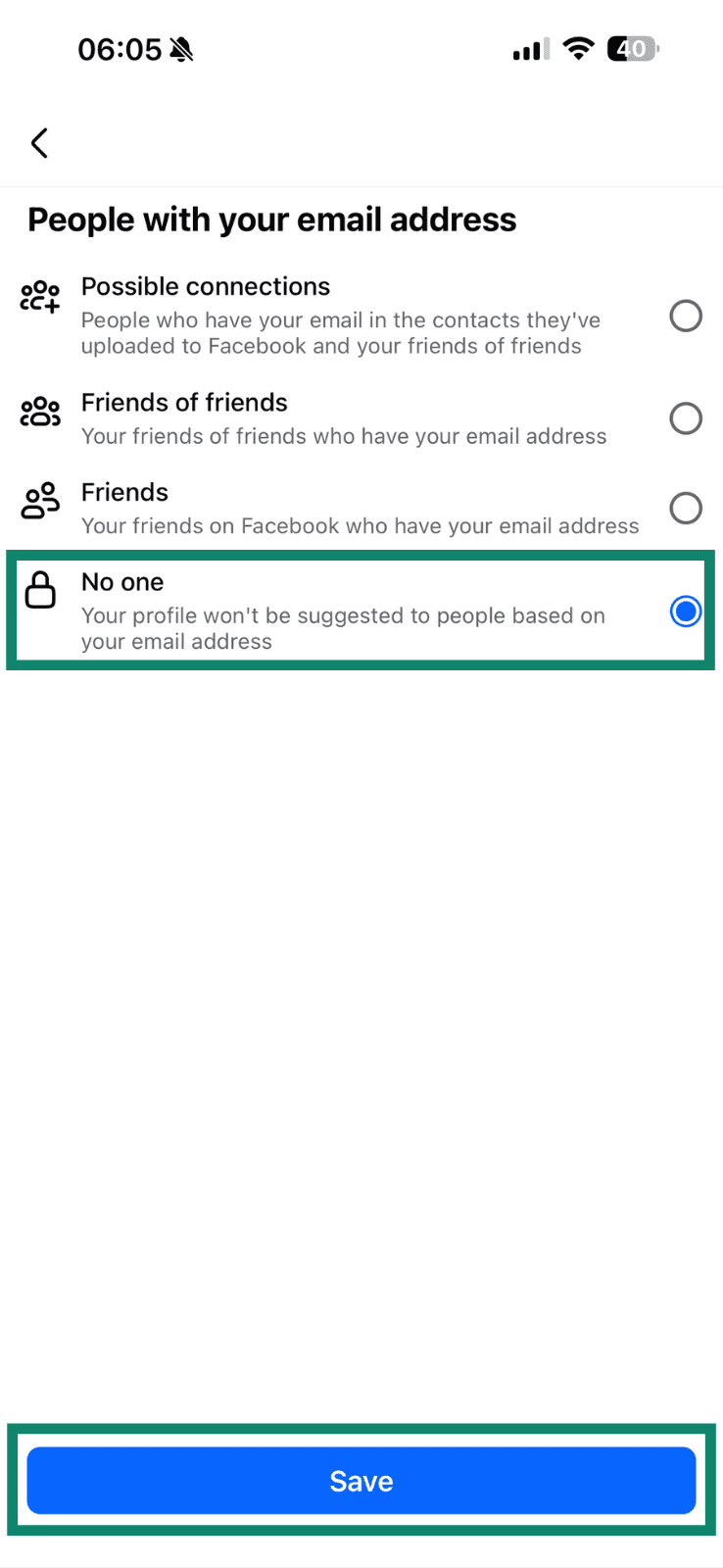The width and height of the screenshot is (723, 1568).
Task: Click the Friends two-people icon
Action: pos(39,502)
